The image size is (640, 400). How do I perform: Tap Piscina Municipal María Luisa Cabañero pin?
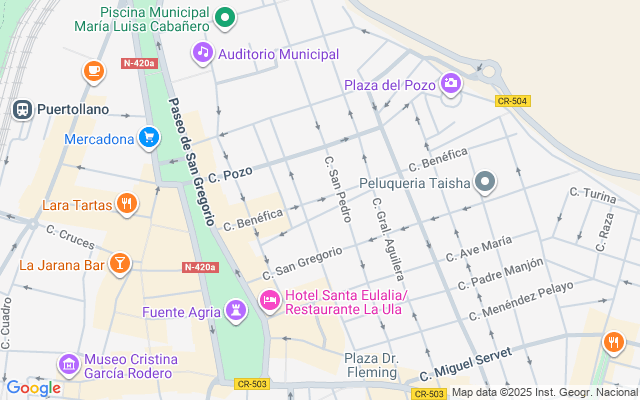pyautogui.click(x=226, y=16)
